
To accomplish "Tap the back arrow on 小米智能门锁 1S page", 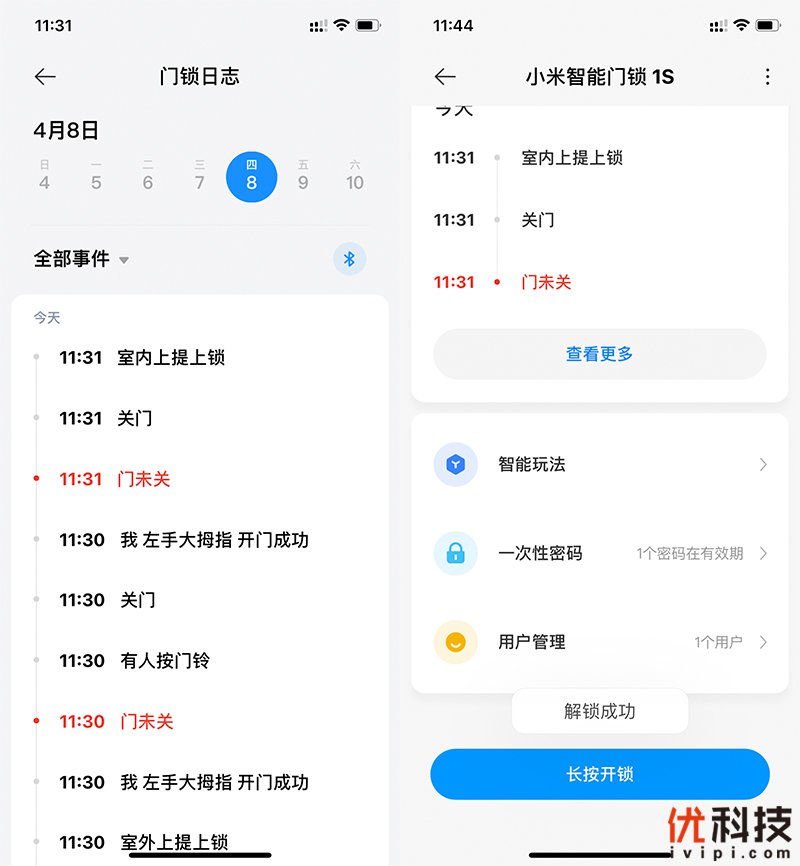I will tap(444, 76).
